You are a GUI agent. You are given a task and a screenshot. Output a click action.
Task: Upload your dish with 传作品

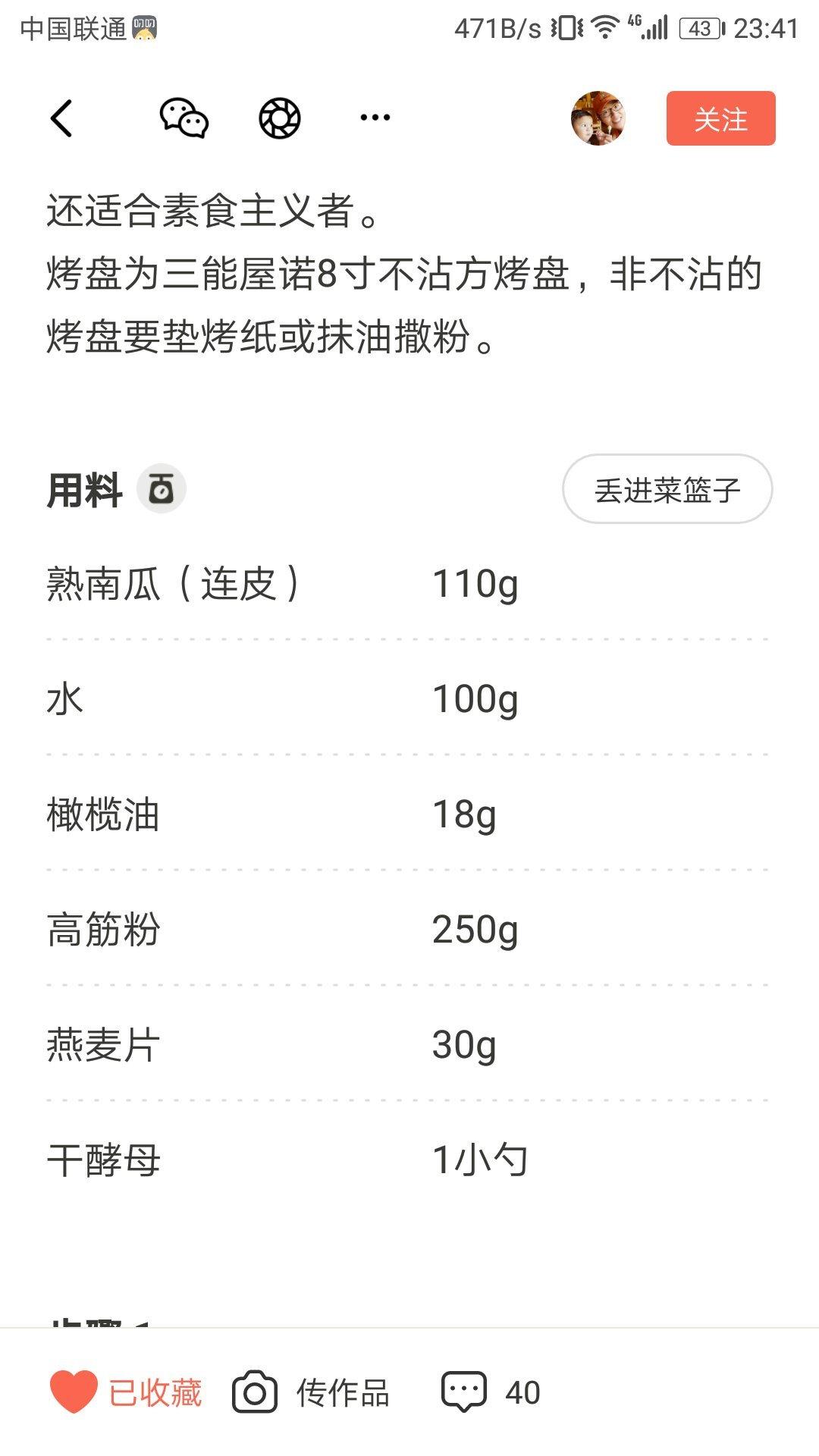click(x=311, y=1392)
